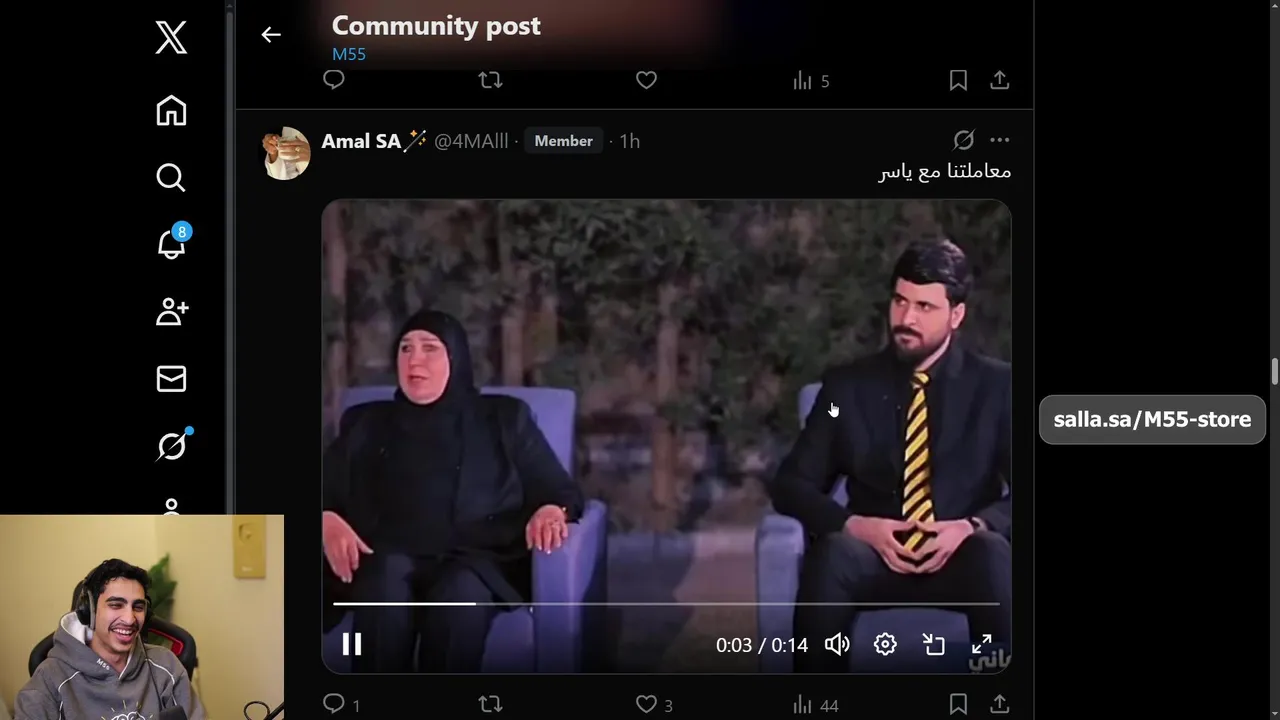
Task: Mute the video sound
Action: (x=837, y=645)
